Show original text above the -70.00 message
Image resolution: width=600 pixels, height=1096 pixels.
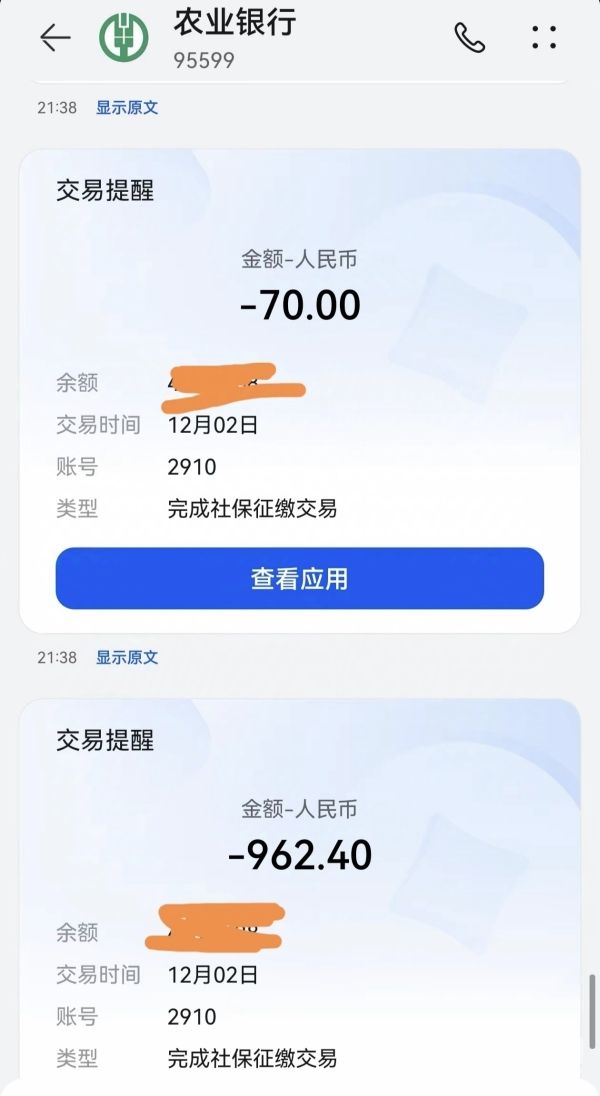[127, 108]
